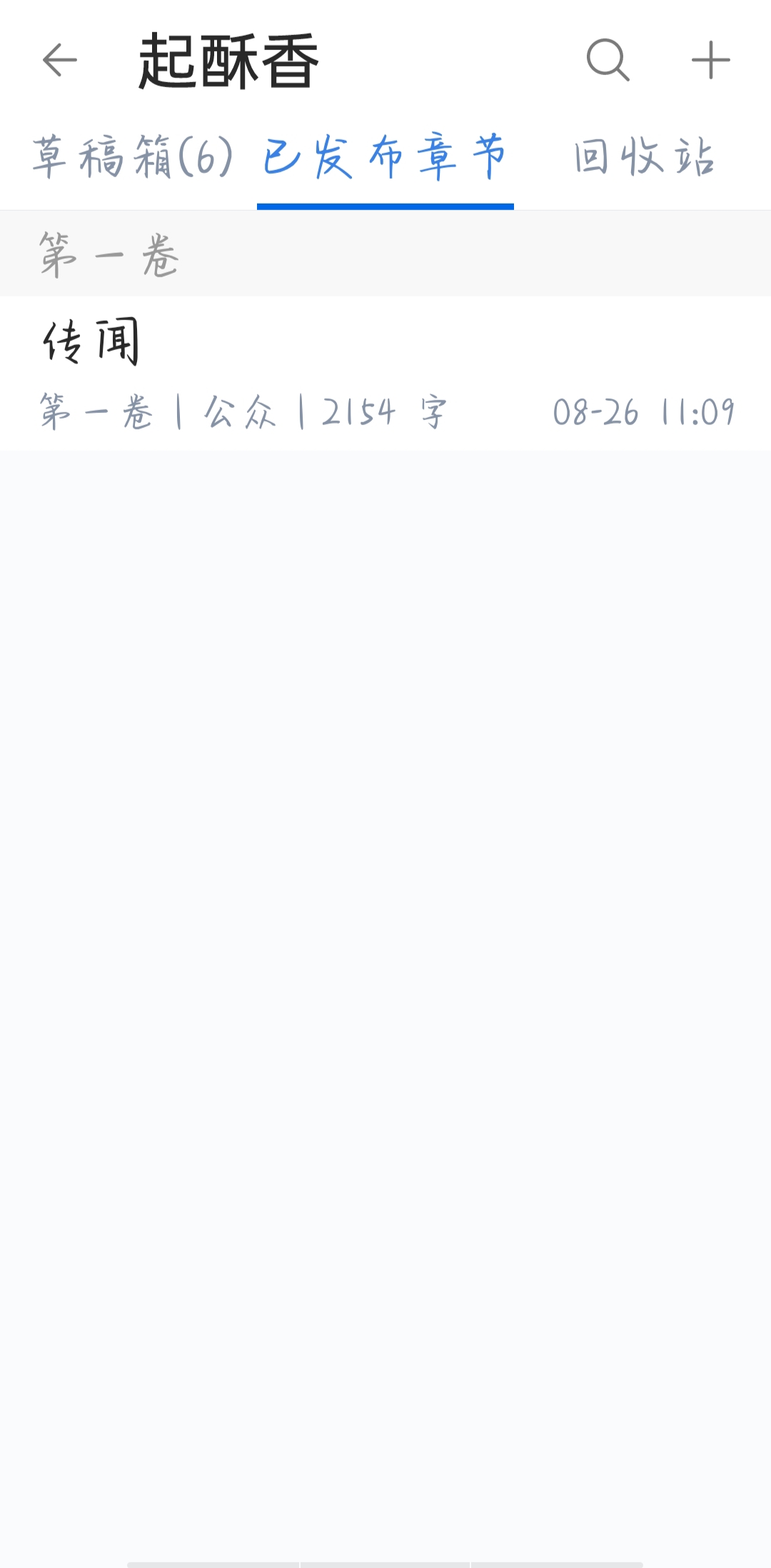Go back using the arrow icon
This screenshot has width=771, height=1568.
coord(60,60)
